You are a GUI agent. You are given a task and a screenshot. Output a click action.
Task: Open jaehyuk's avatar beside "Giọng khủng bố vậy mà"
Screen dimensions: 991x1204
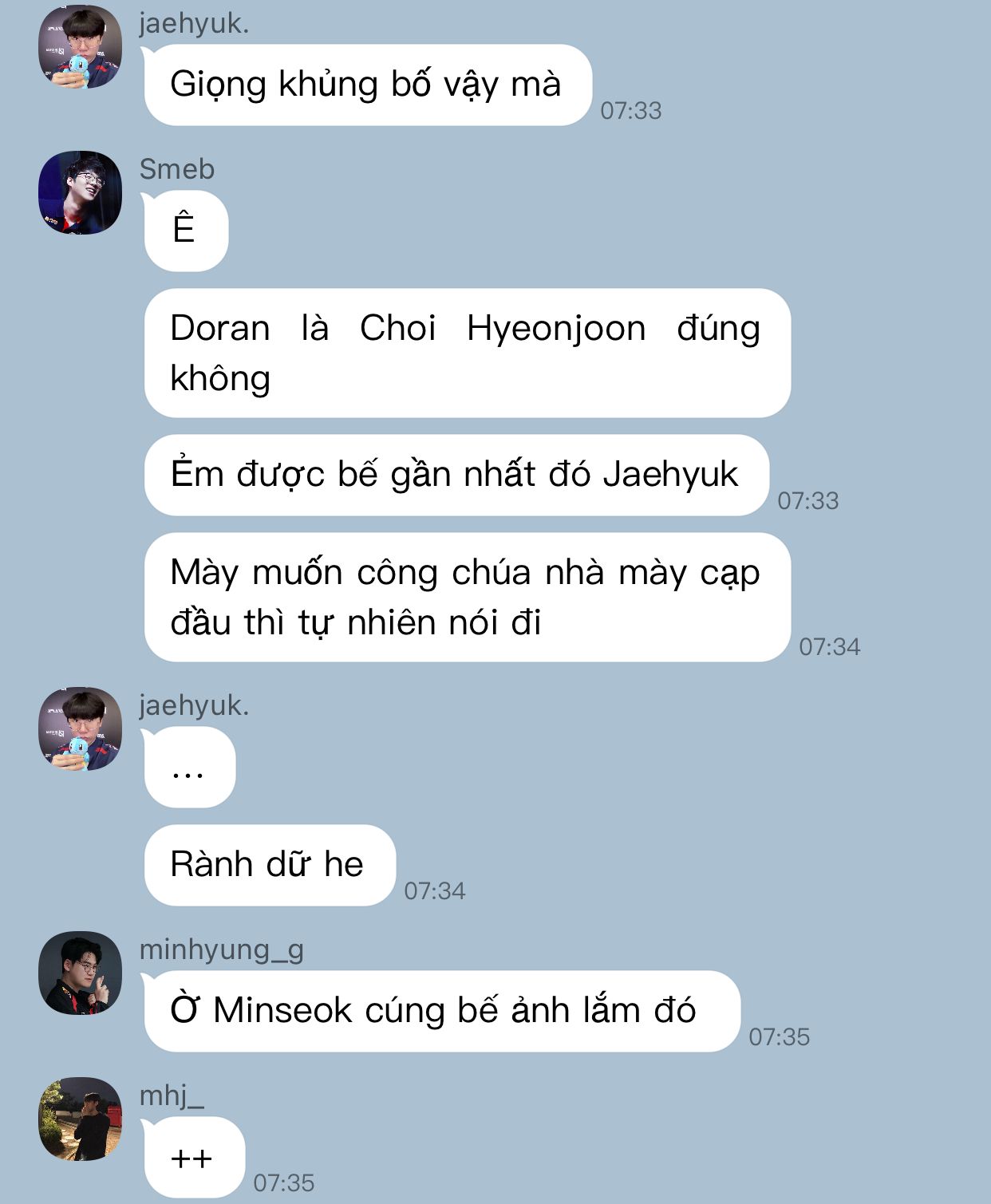(80, 46)
